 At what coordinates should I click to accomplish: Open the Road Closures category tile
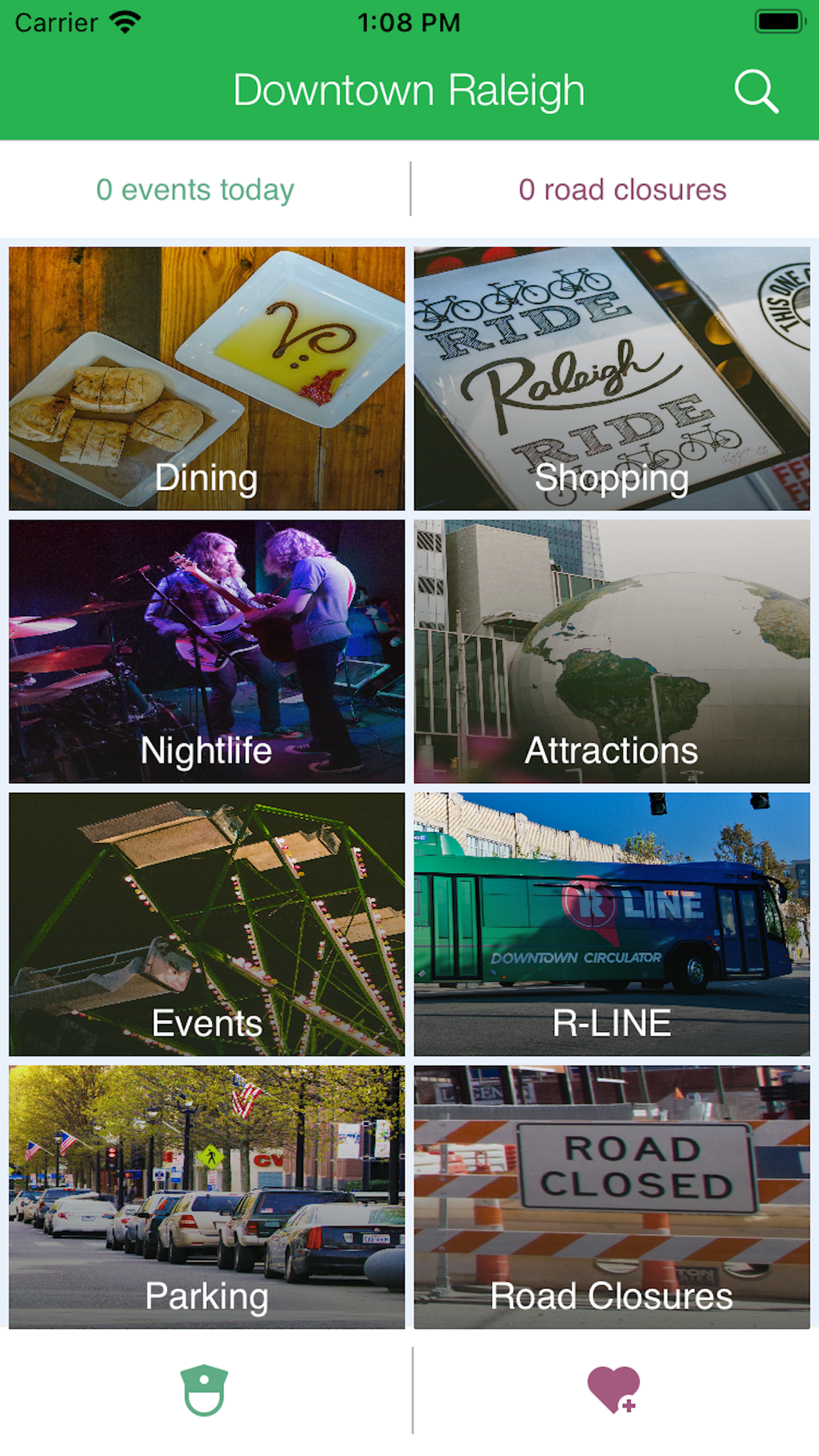(x=613, y=1197)
